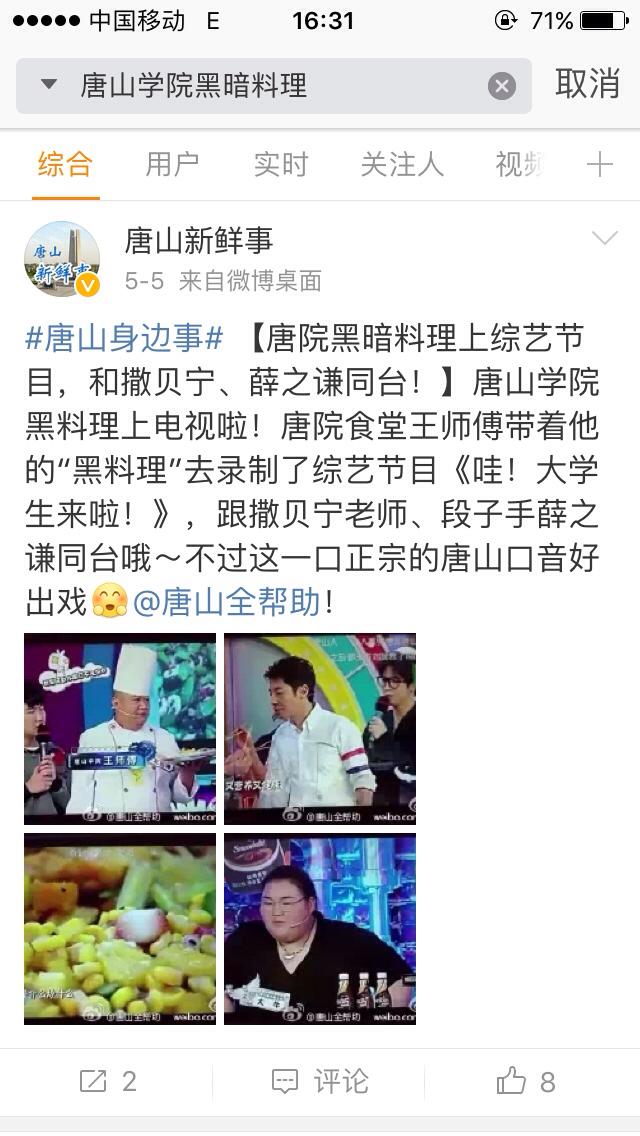
Task: Switch to the 用户 tab
Action: click(172, 164)
